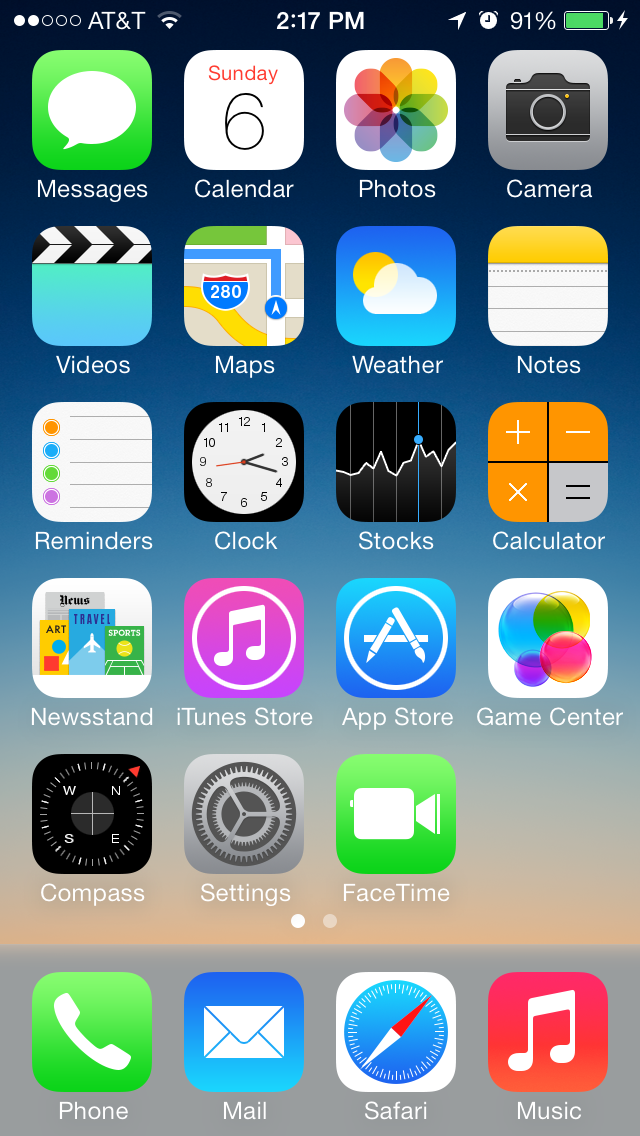
Task: Launch Safari browser
Action: pos(396,1032)
